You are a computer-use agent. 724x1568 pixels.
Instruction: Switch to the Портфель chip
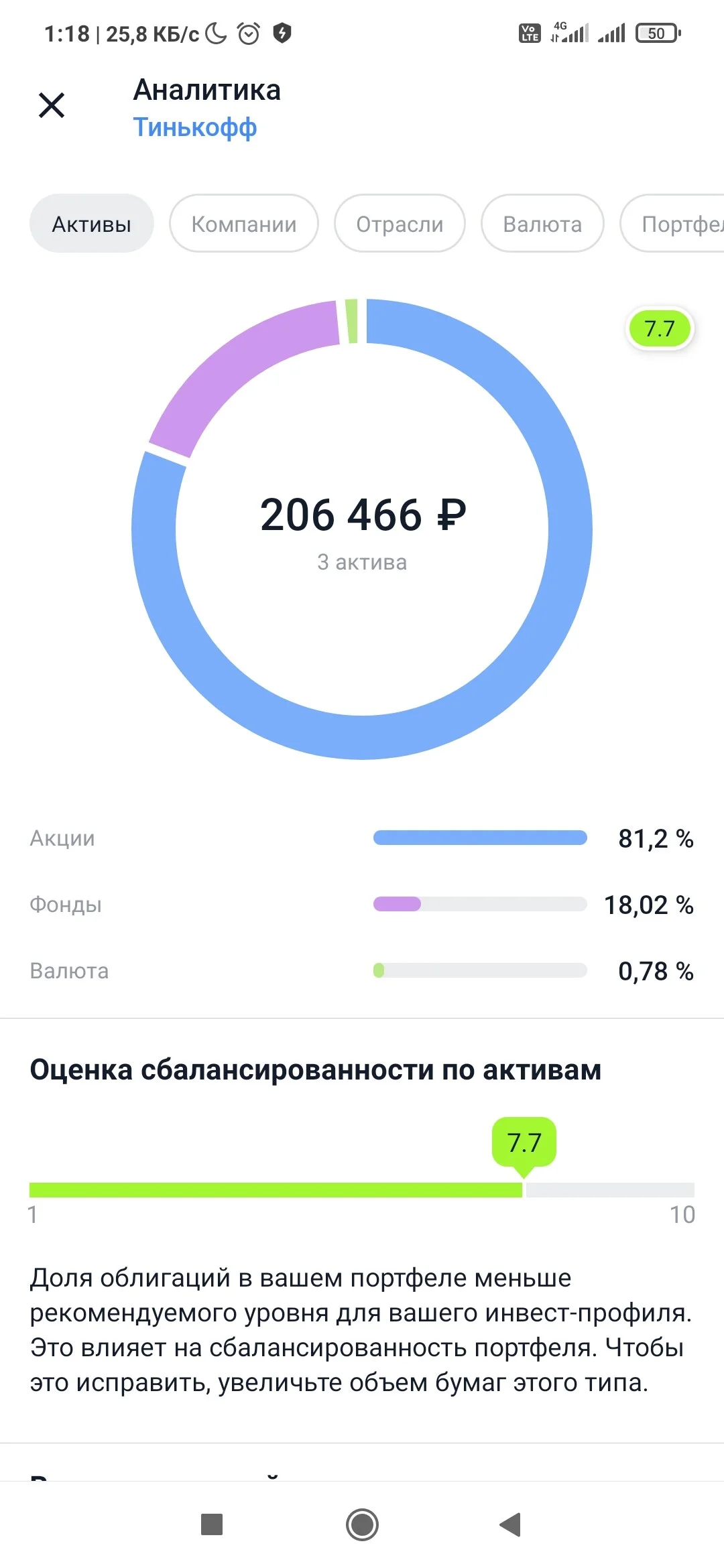pos(672,224)
